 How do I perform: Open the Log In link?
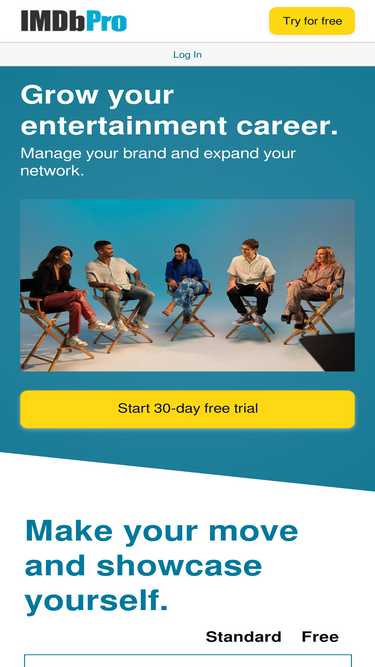(187, 55)
